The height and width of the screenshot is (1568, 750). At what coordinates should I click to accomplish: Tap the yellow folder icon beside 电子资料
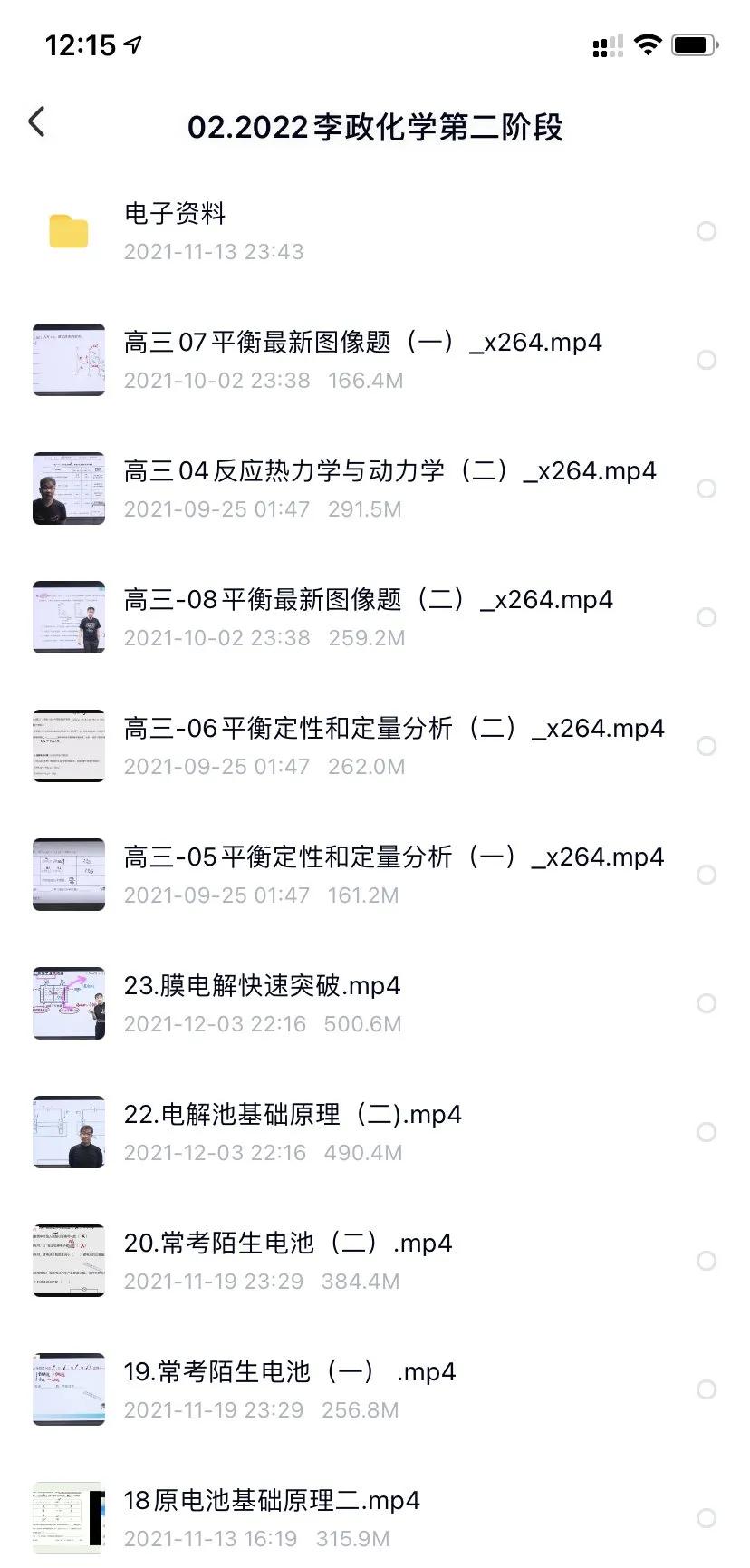68,231
